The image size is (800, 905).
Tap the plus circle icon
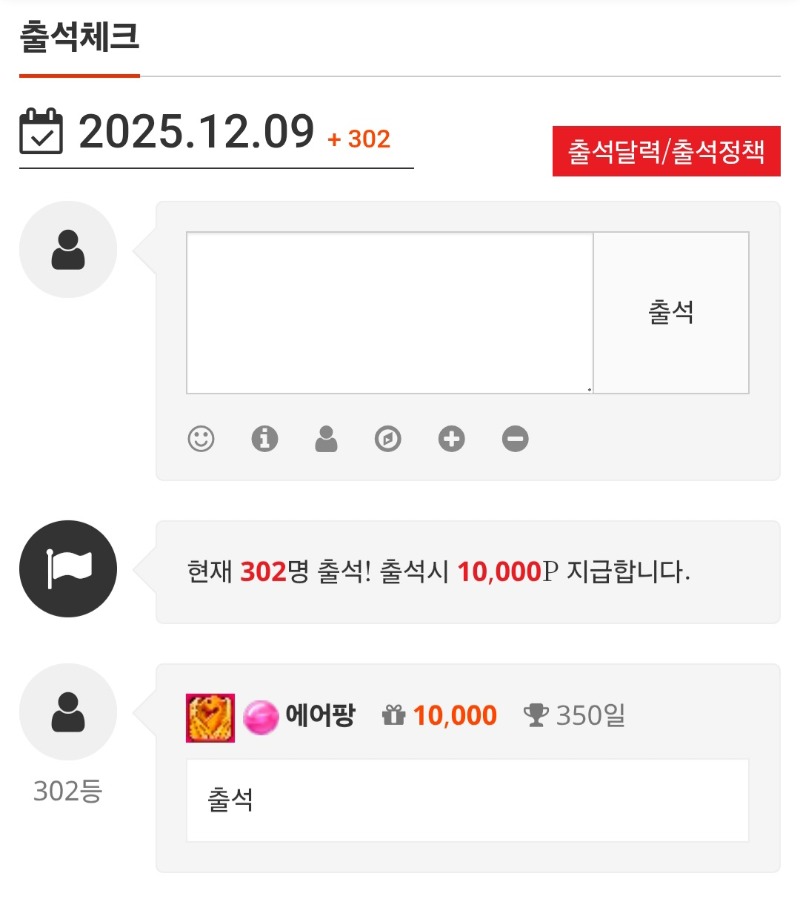451,439
